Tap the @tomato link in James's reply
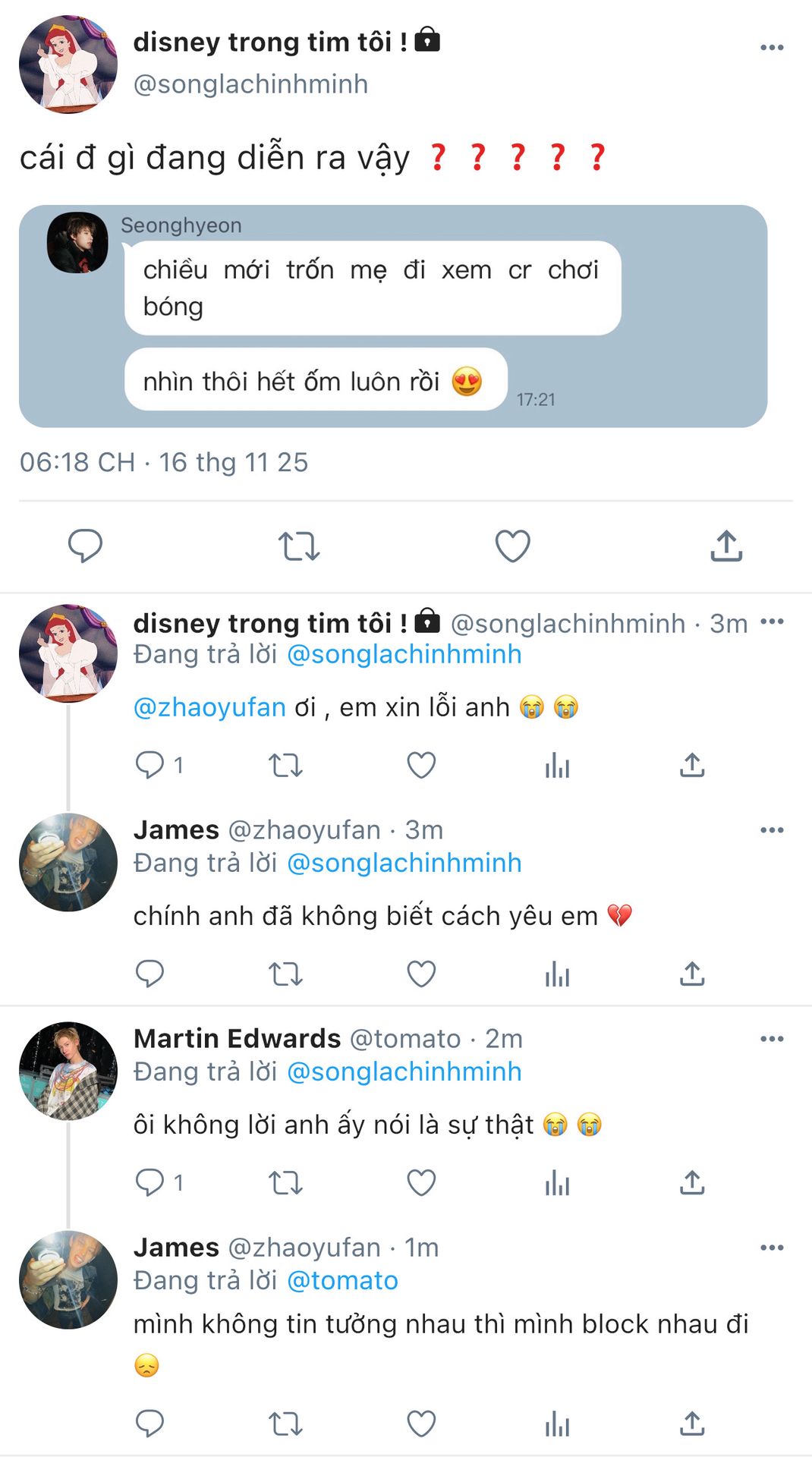 [343, 1280]
